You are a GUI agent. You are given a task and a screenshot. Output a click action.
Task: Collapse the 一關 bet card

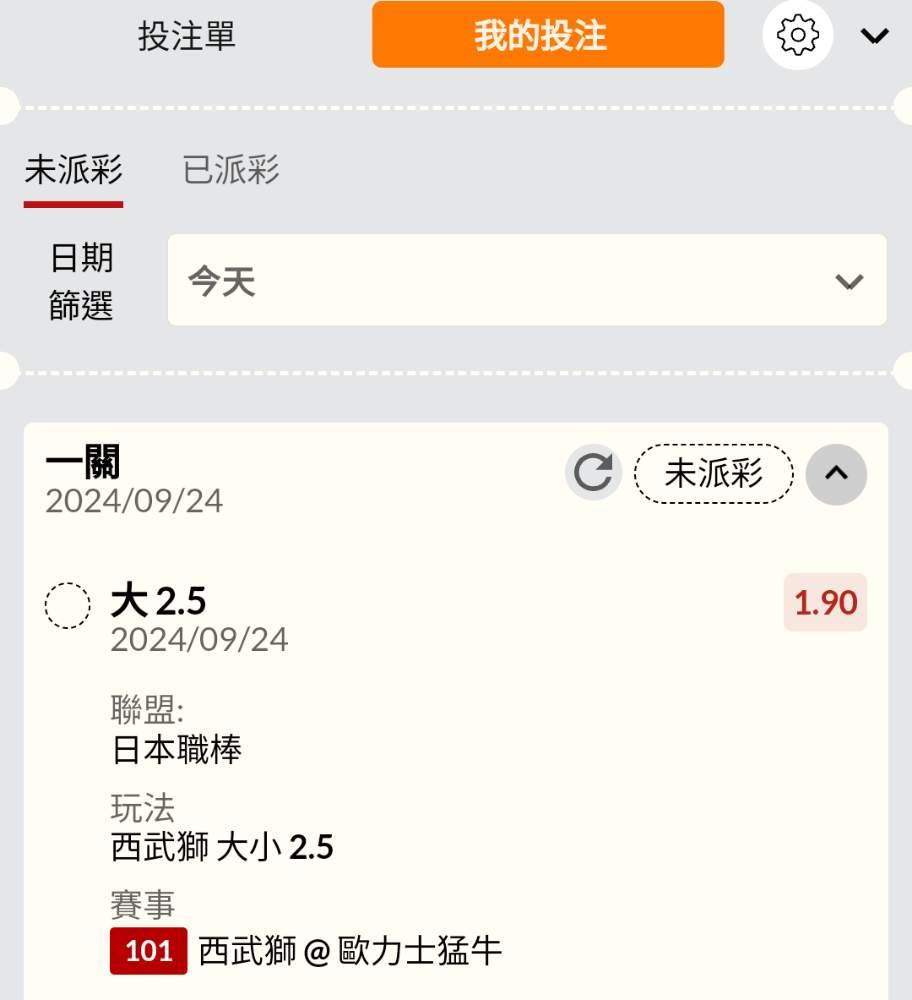pos(836,473)
